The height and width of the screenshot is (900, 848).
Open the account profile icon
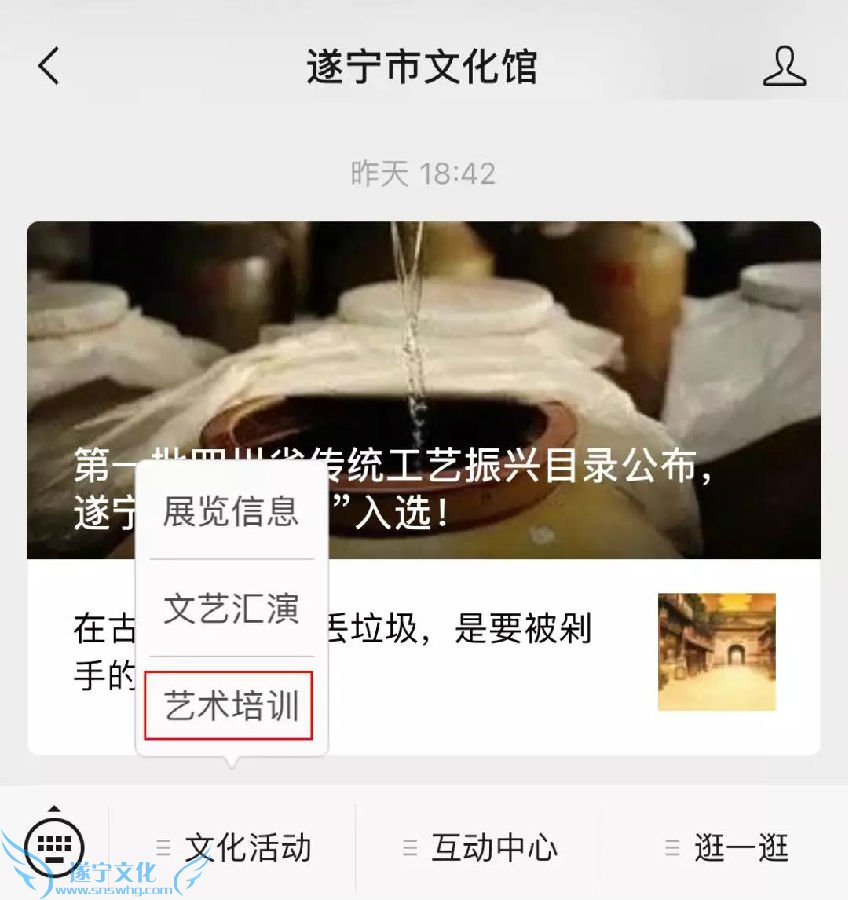click(784, 66)
